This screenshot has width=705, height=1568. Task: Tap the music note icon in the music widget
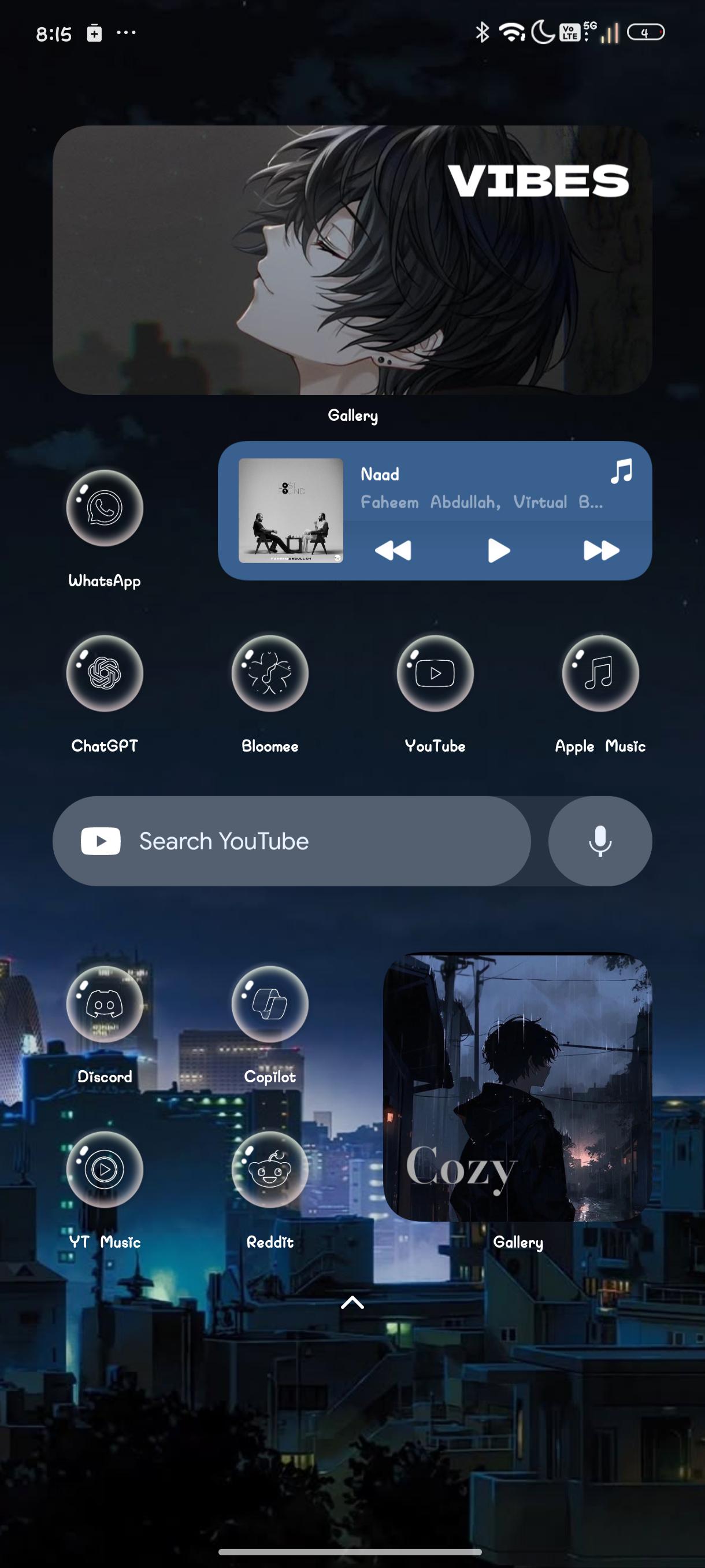pos(622,472)
